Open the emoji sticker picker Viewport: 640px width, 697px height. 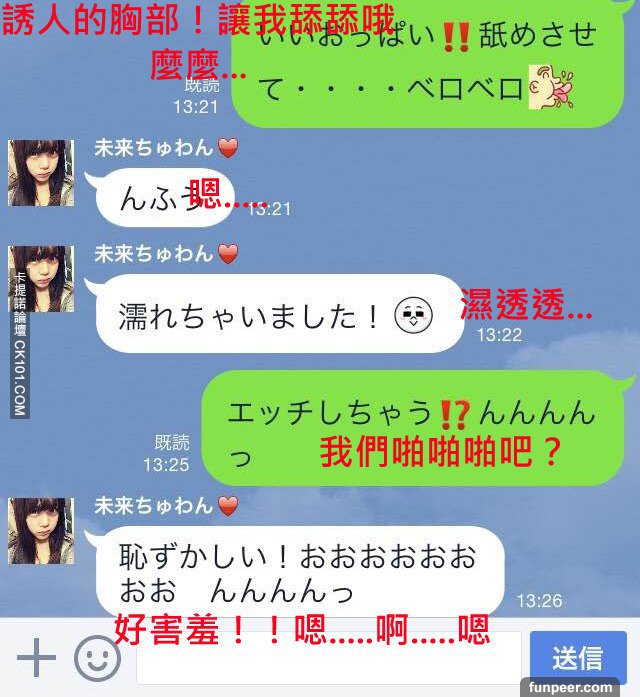tap(97, 658)
